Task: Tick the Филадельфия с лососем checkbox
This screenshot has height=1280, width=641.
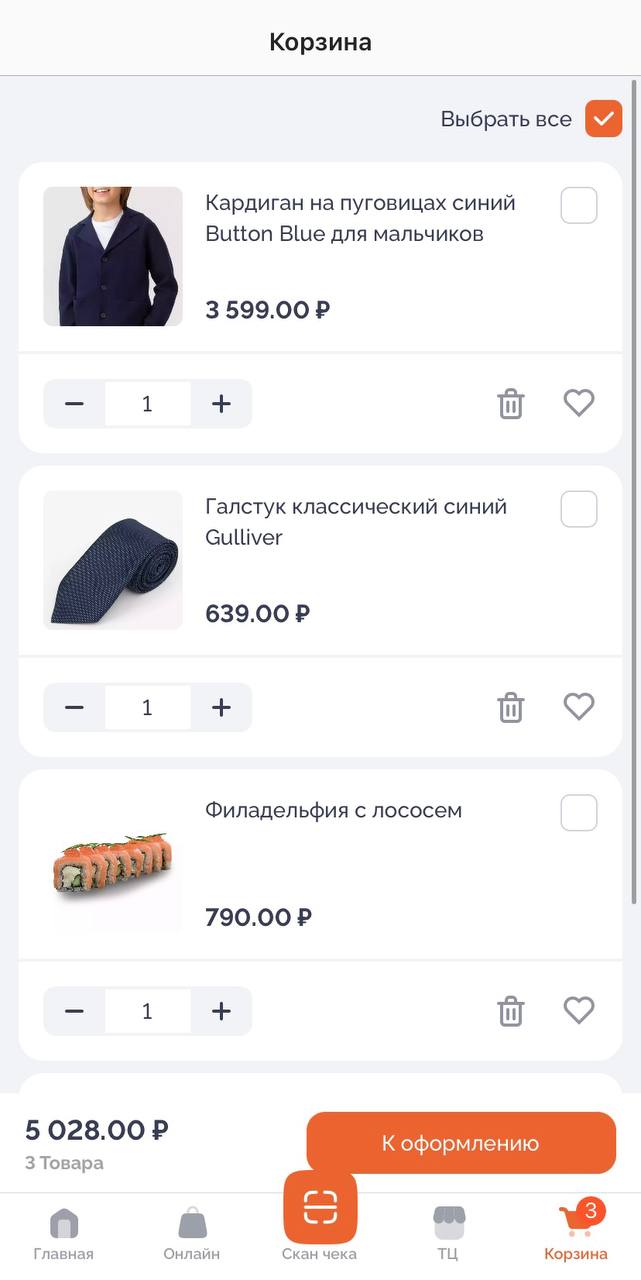Action: click(x=579, y=813)
